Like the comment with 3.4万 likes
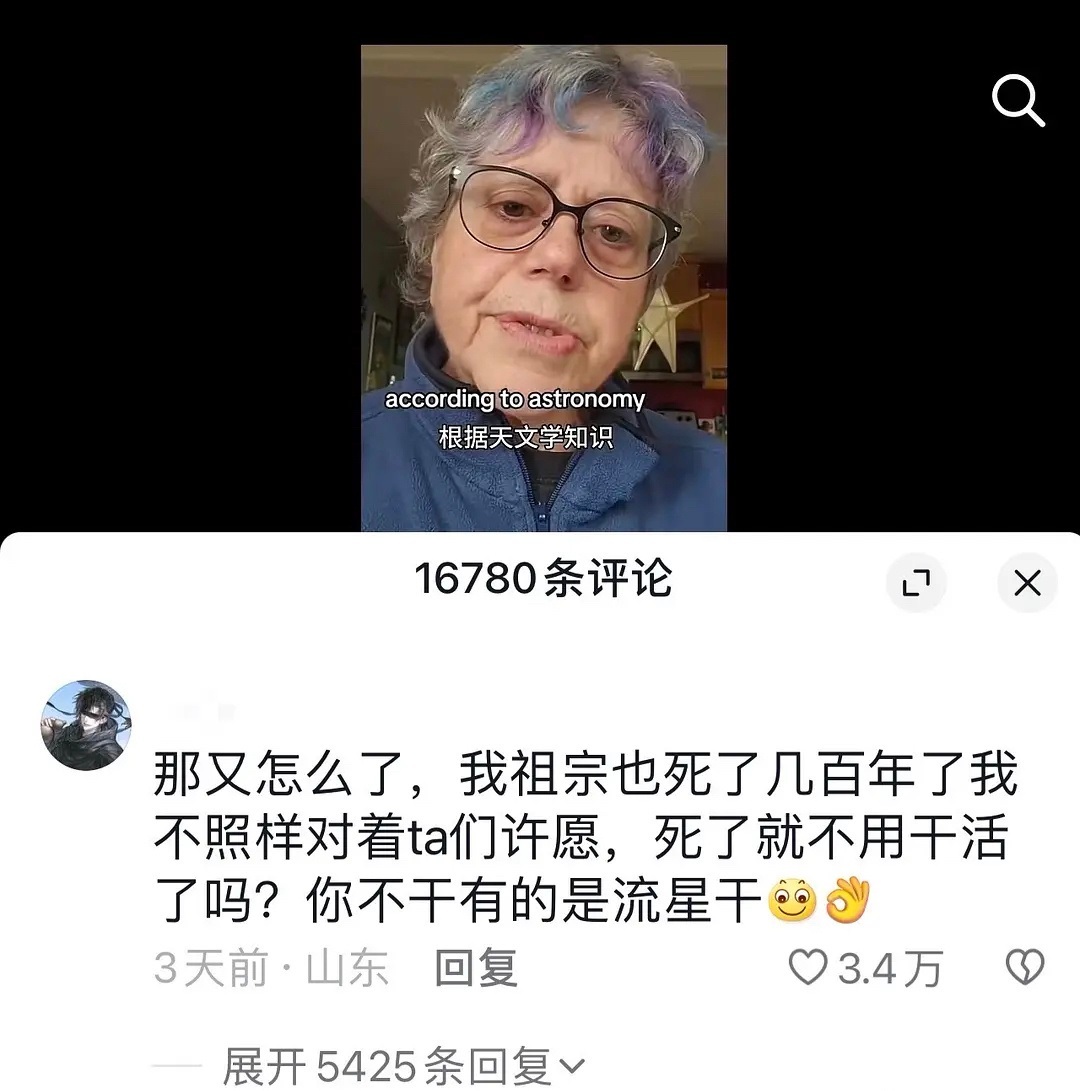1080x1091 pixels. pyautogui.click(x=808, y=967)
